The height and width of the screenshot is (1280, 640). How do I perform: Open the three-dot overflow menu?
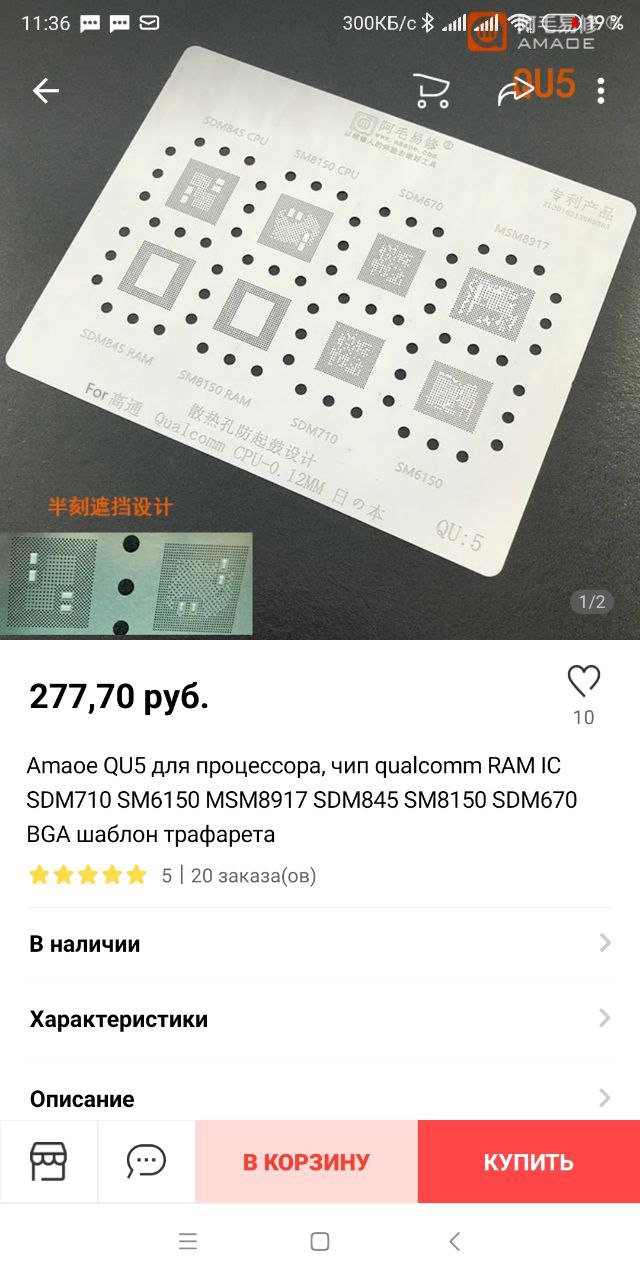click(600, 91)
